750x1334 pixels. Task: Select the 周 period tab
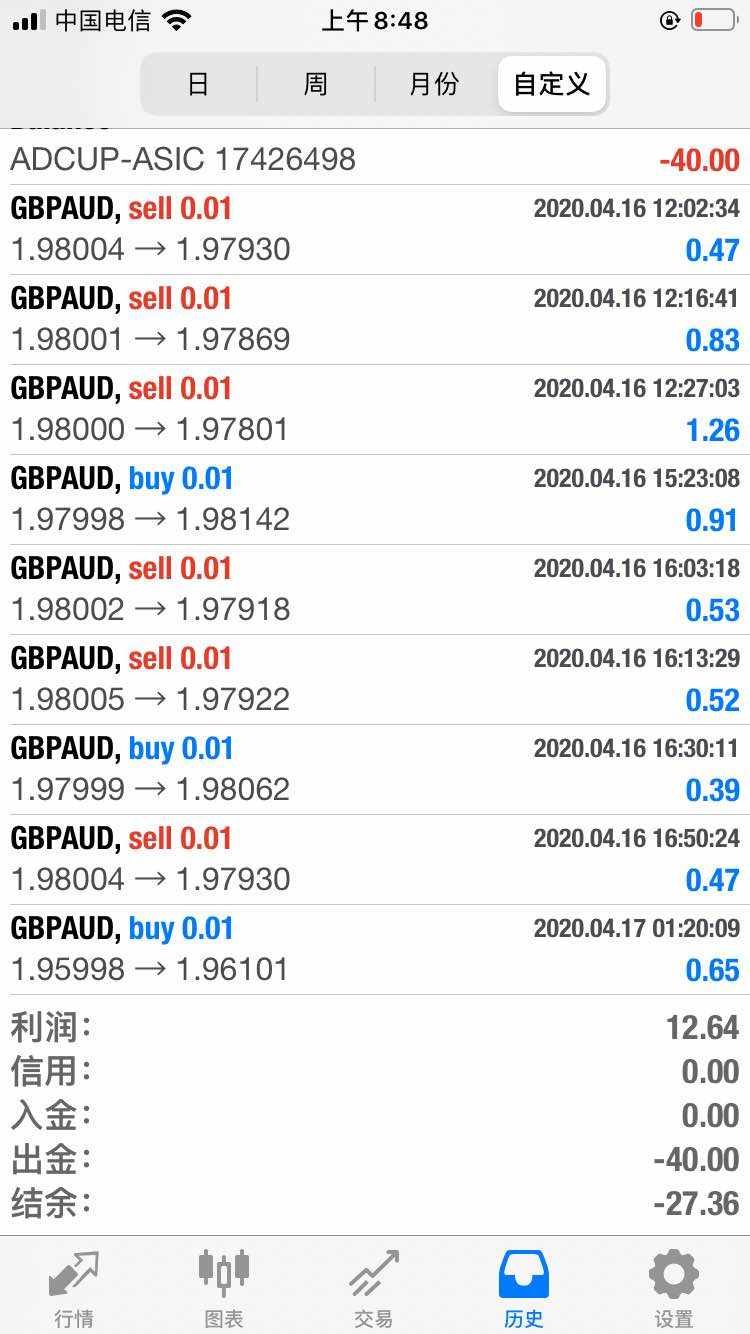point(316,84)
